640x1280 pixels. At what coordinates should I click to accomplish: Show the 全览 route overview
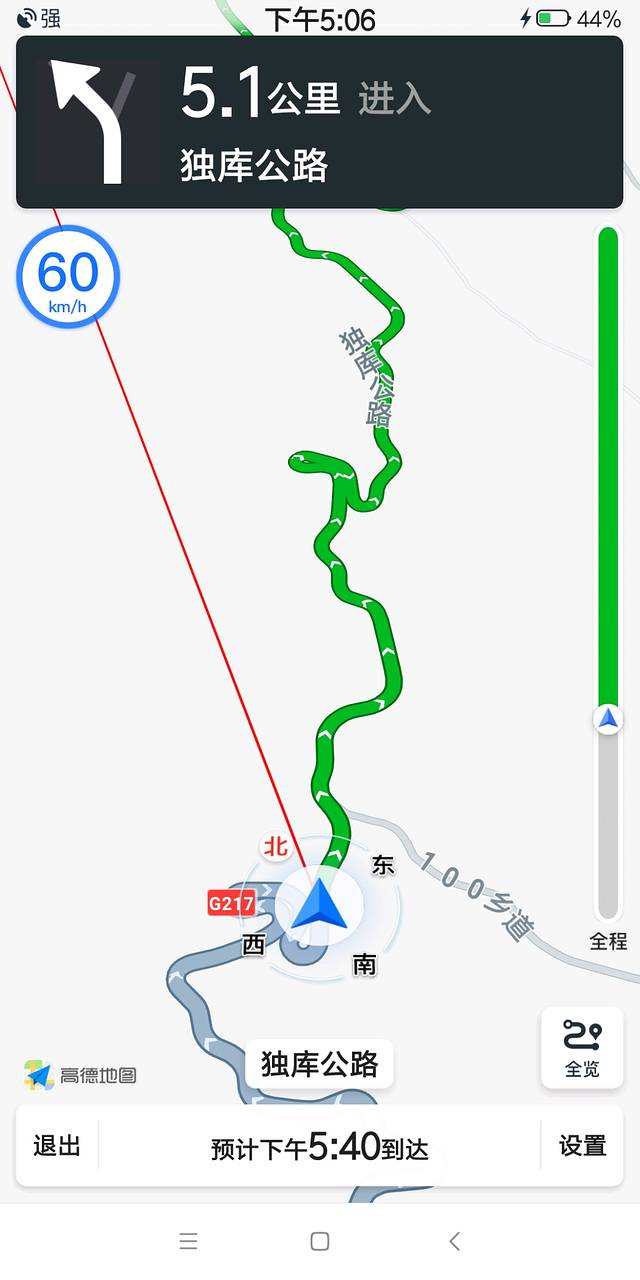582,1048
